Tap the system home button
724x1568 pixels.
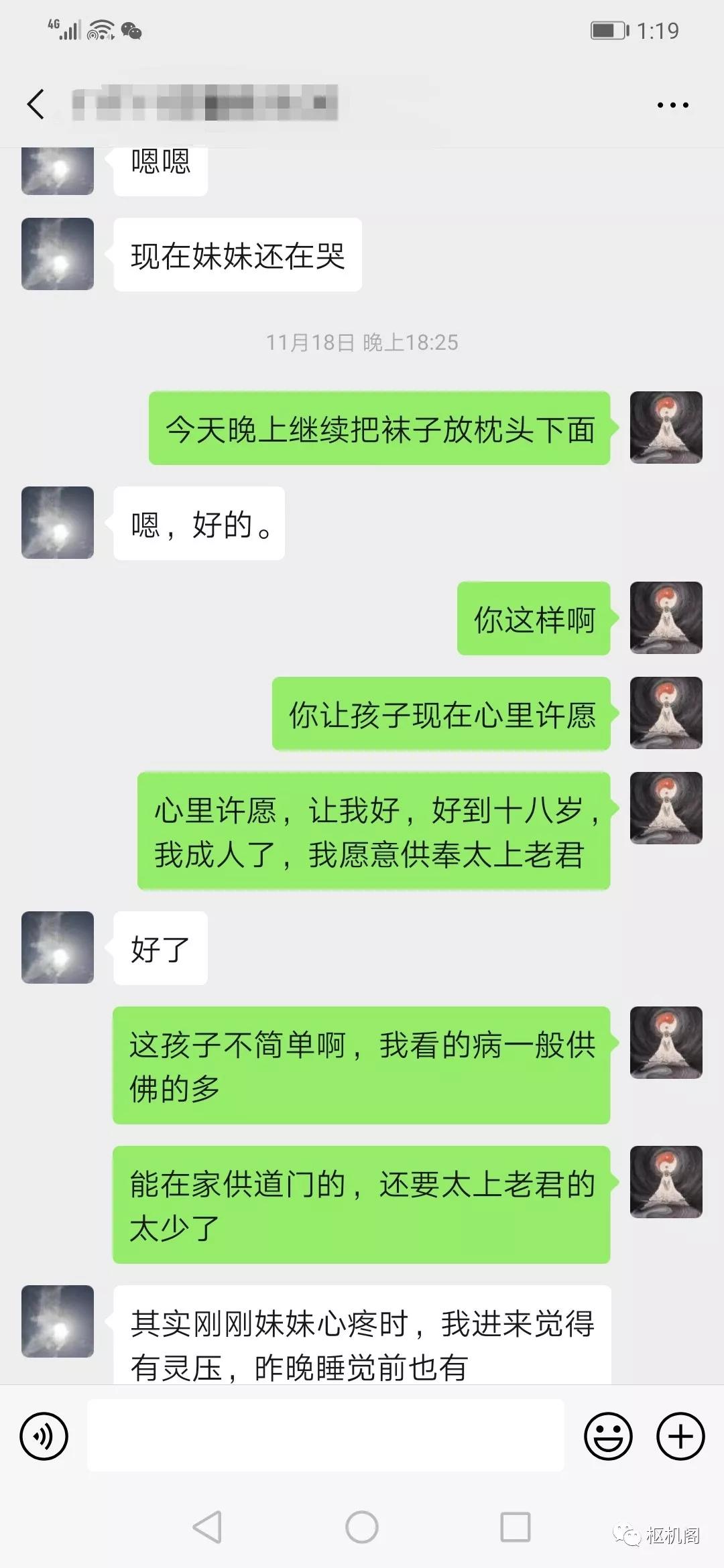click(362, 1527)
